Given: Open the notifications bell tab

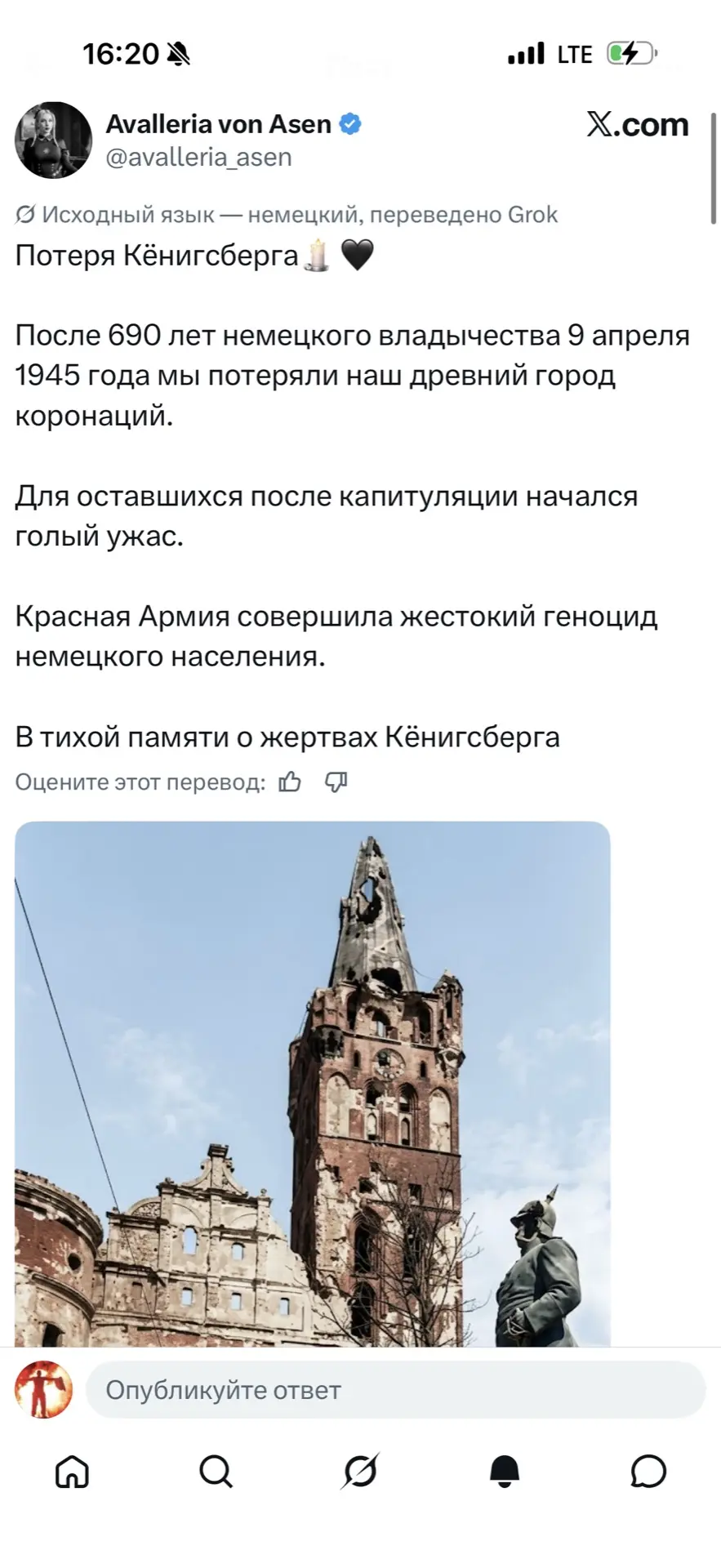Looking at the screenshot, I should [505, 1472].
